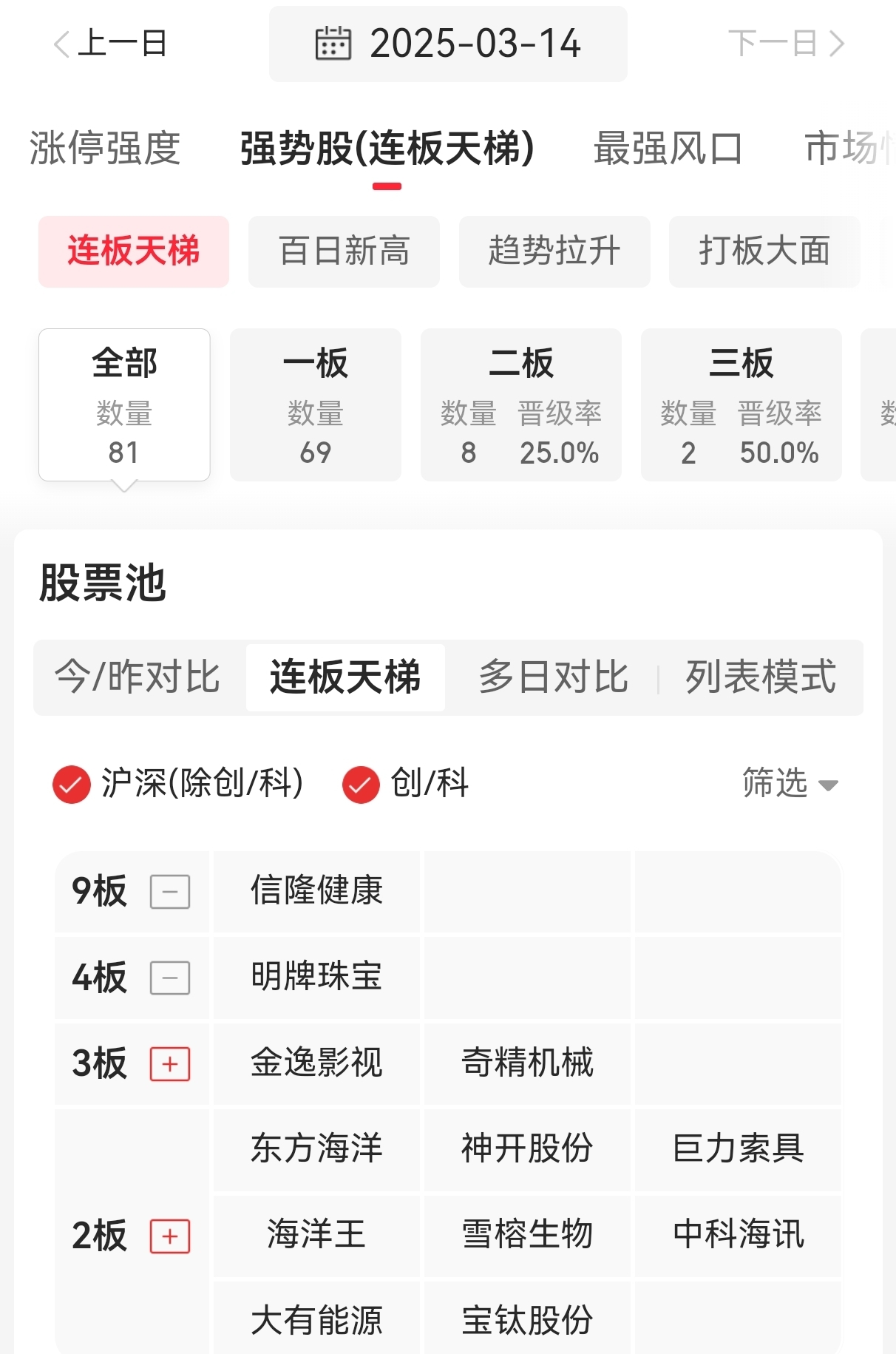Open the 筛选 filter dropdown
Viewport: 896px width, 1354px height.
point(789,783)
